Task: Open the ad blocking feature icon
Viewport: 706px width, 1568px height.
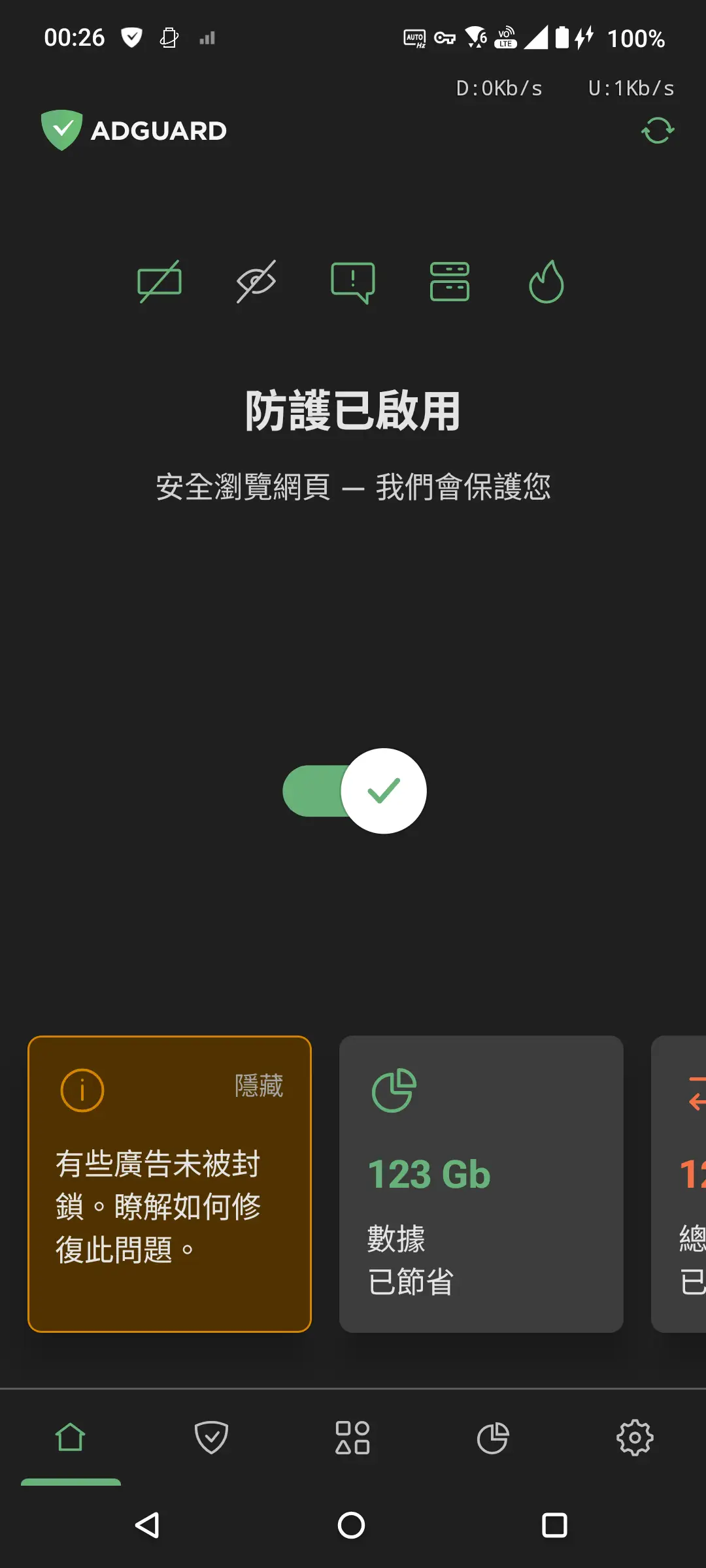Action: pyautogui.click(x=159, y=282)
